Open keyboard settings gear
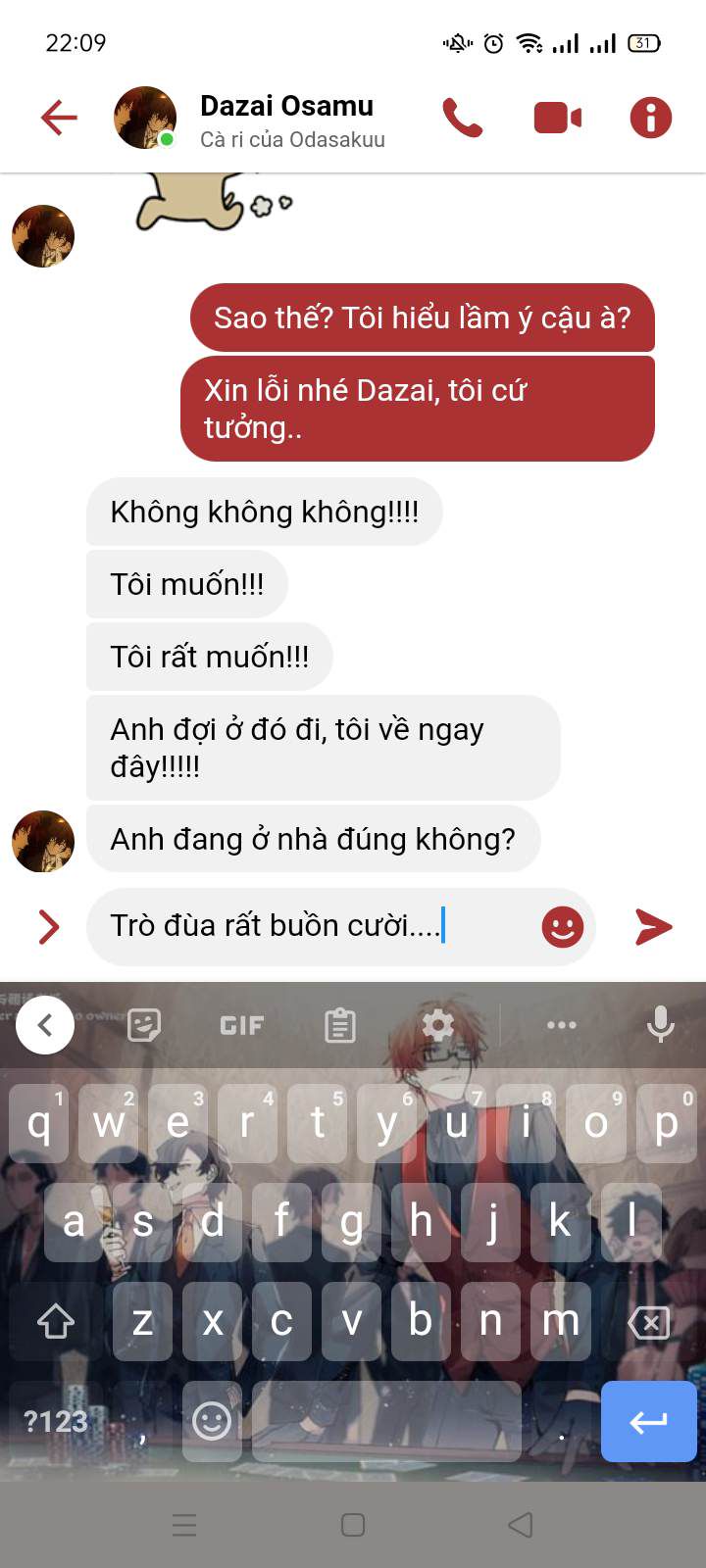The height and width of the screenshot is (1568, 706). (437, 1025)
